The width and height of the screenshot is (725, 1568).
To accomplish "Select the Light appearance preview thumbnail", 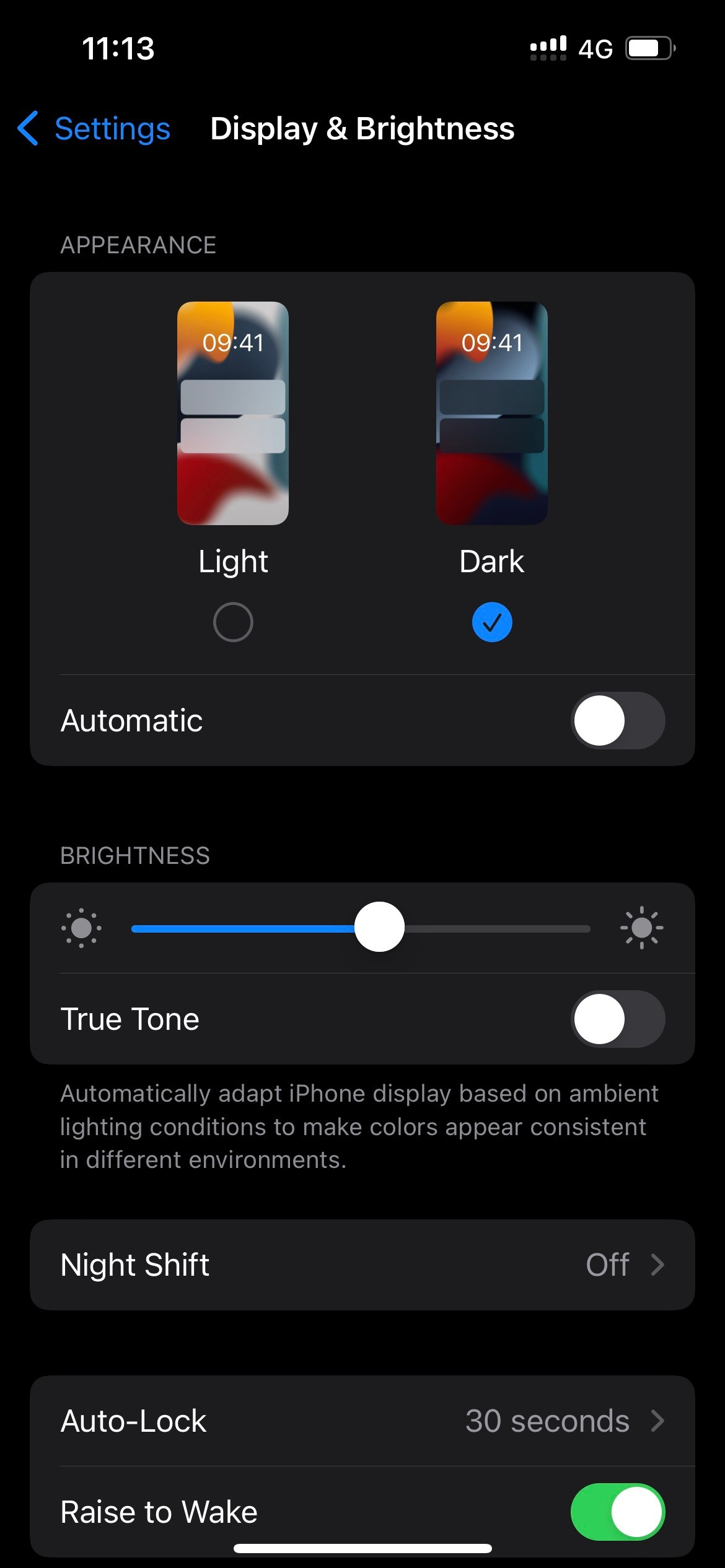I will [232, 412].
